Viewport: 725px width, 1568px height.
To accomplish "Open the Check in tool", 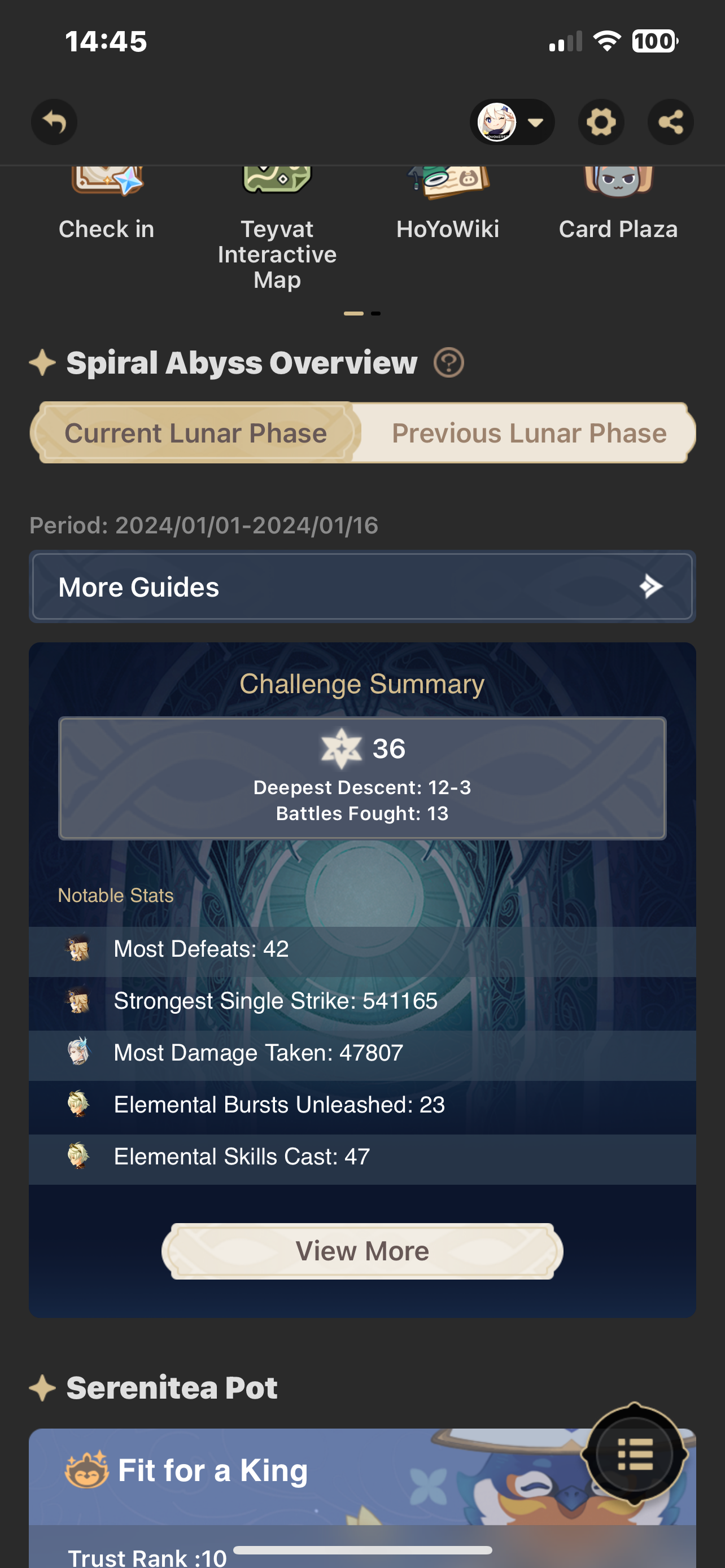I will click(x=107, y=207).
